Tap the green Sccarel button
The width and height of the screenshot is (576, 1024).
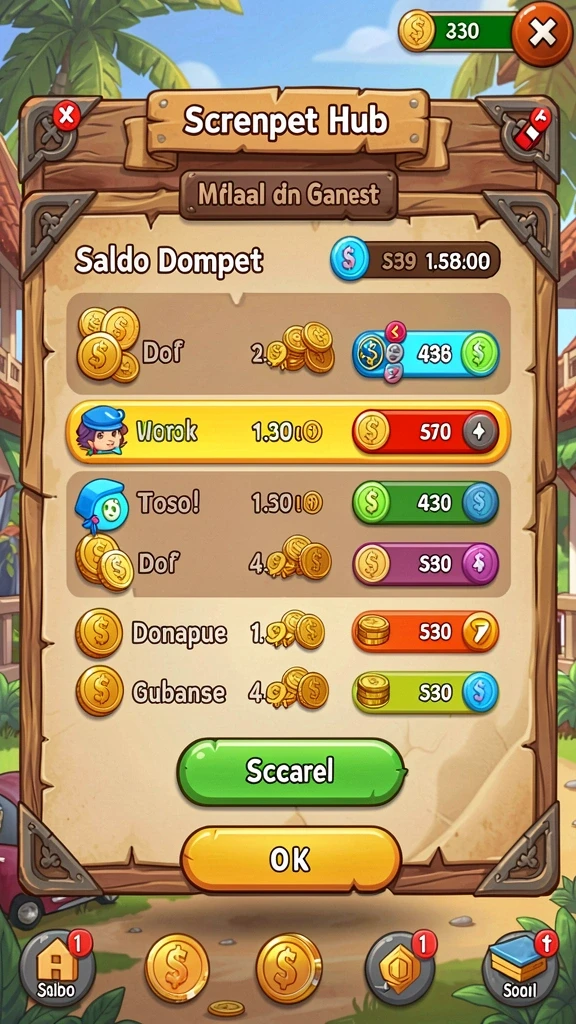(x=291, y=772)
